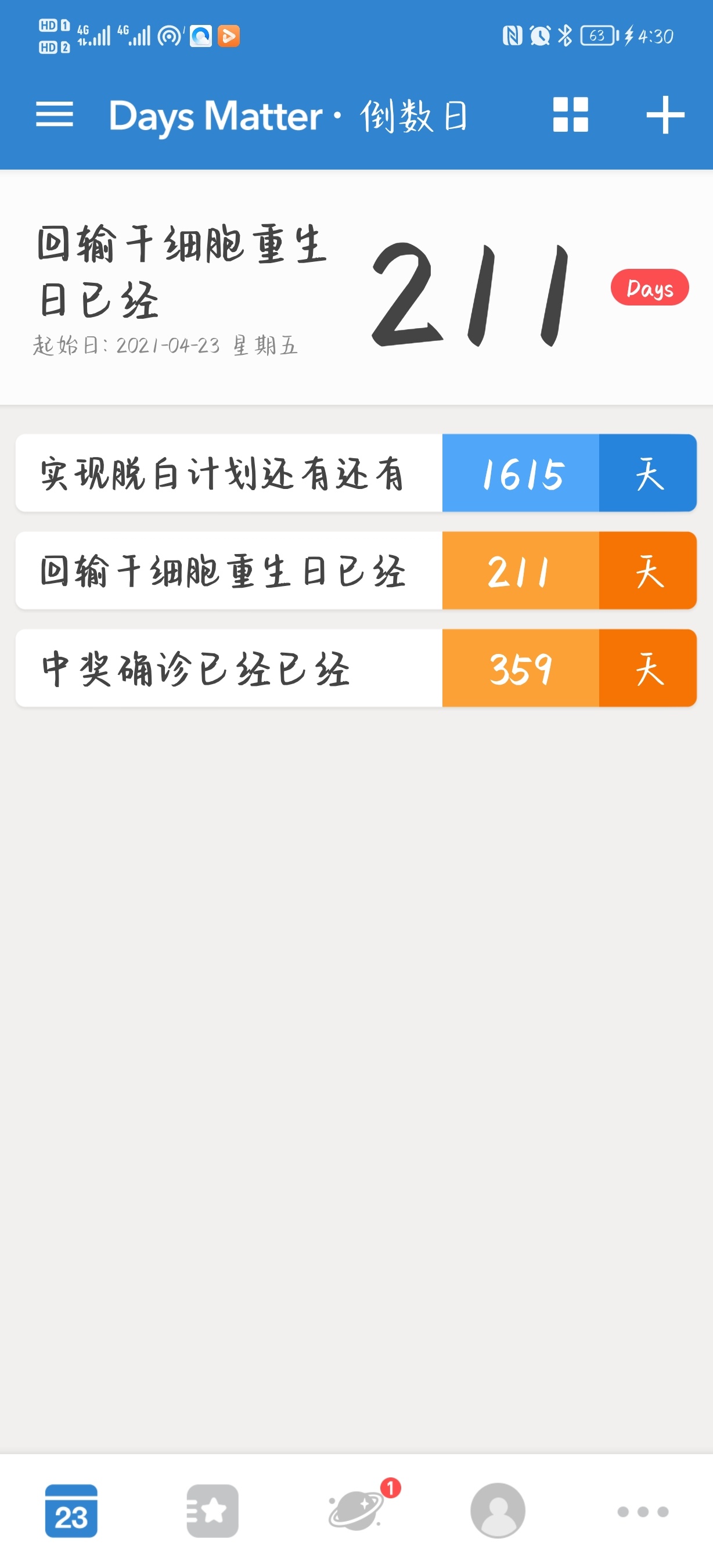Select the calendar home tab
Screen dimensions: 713x1568
tap(71, 1511)
